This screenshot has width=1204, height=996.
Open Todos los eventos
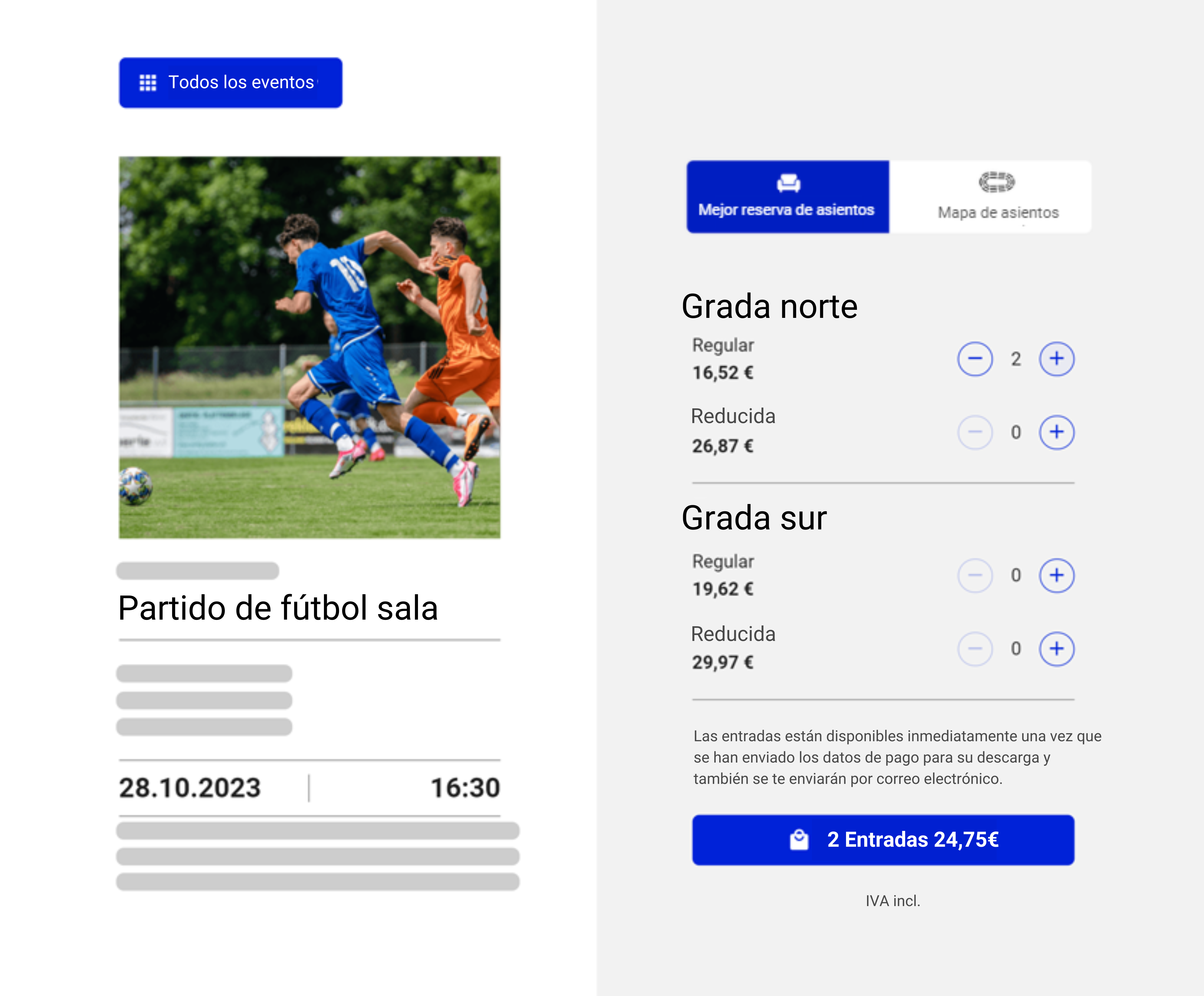click(231, 82)
